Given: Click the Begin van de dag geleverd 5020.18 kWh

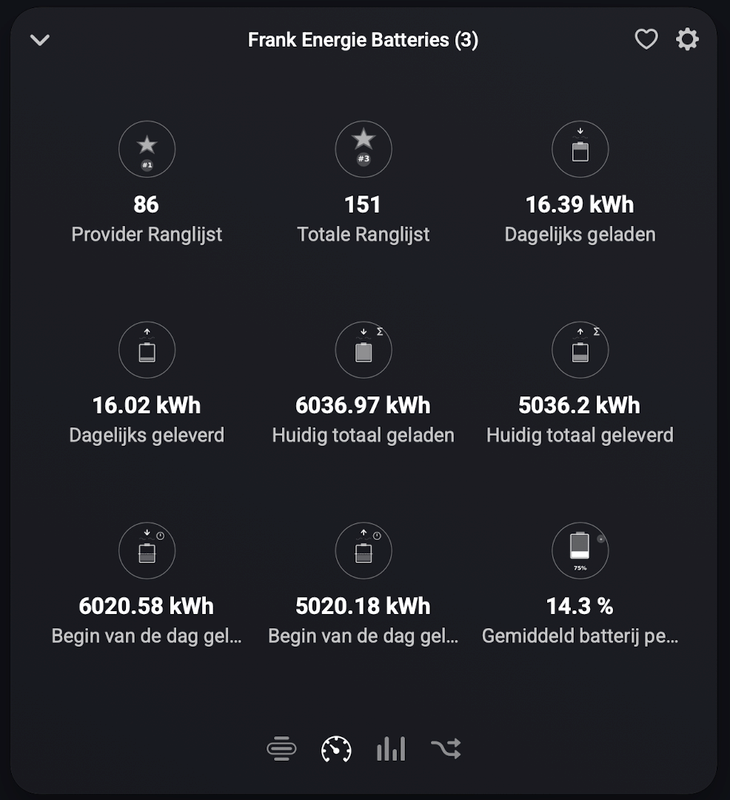Looking at the screenshot, I should point(363,607).
